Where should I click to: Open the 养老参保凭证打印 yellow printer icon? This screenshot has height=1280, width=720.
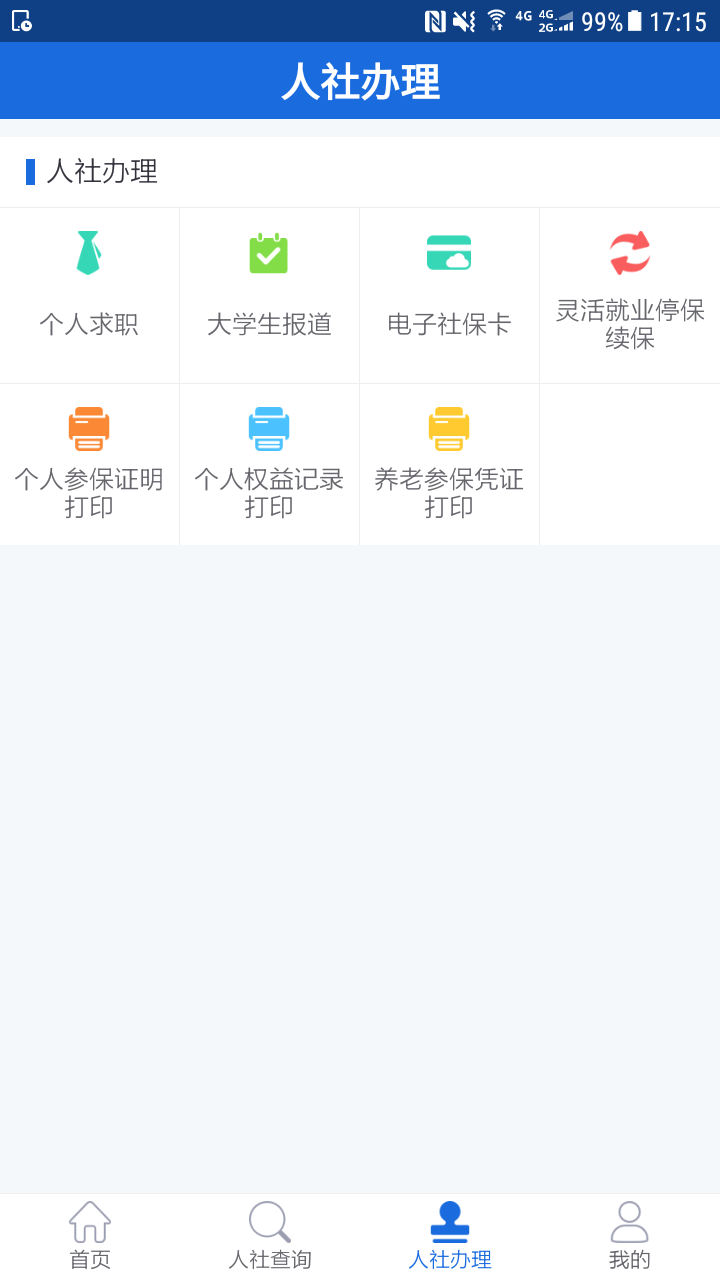click(449, 428)
